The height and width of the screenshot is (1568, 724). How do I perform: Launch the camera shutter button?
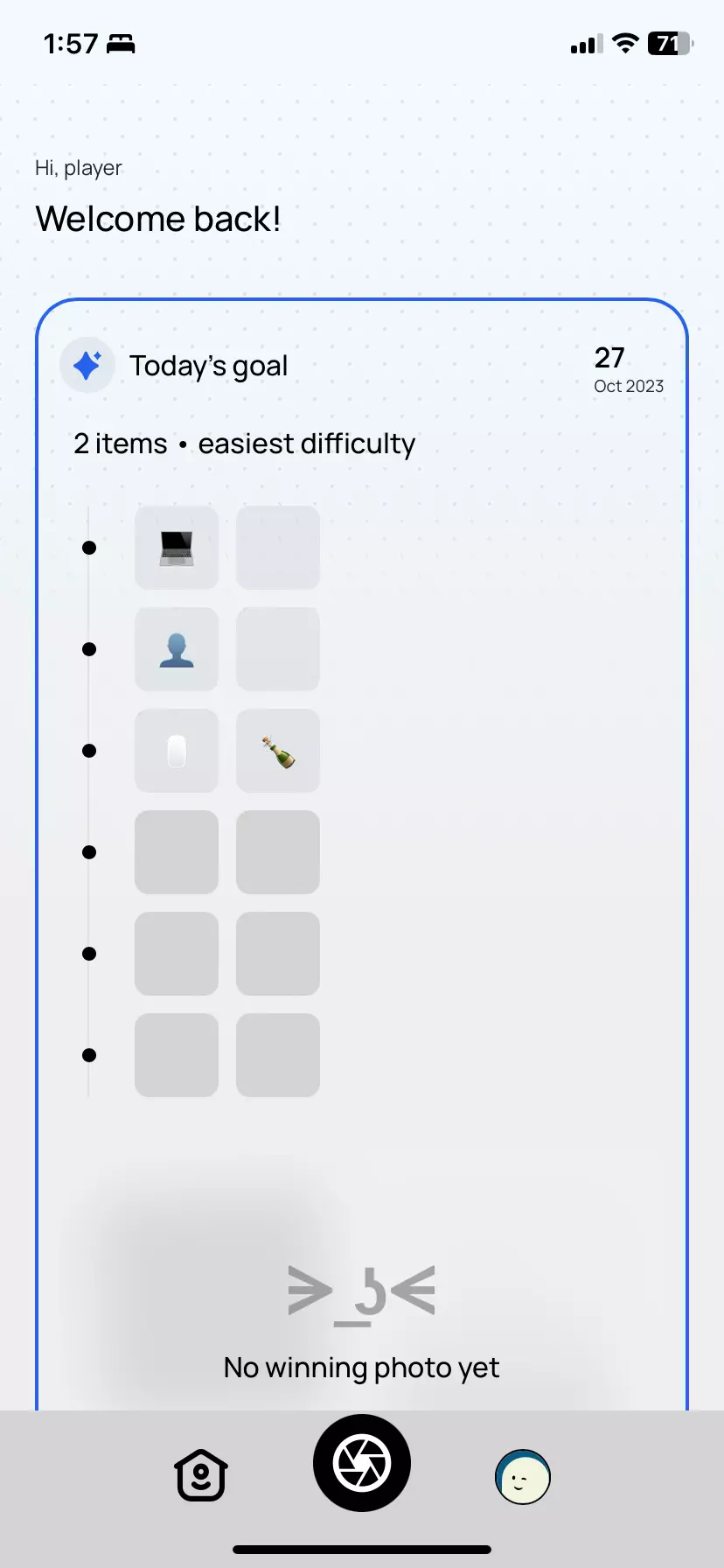(x=362, y=1463)
